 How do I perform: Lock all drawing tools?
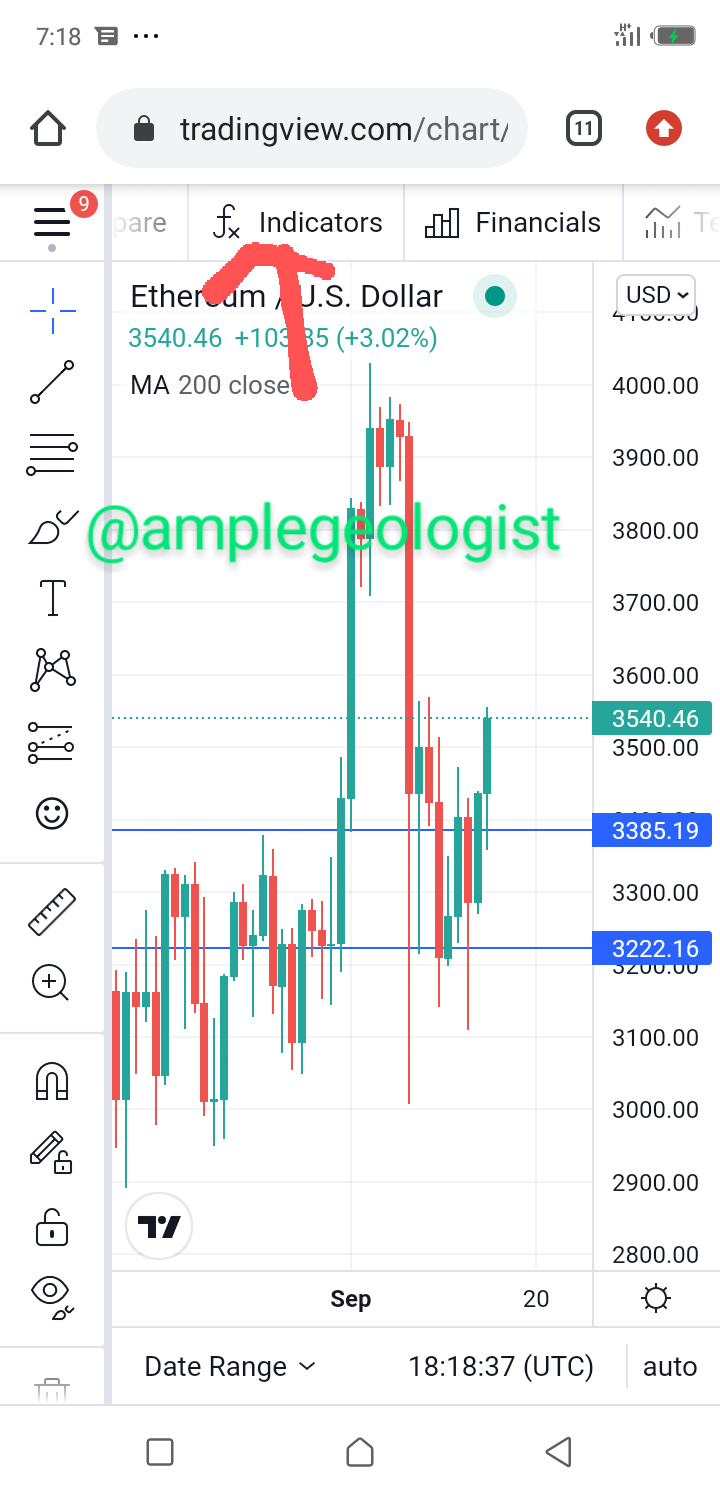point(52,1226)
